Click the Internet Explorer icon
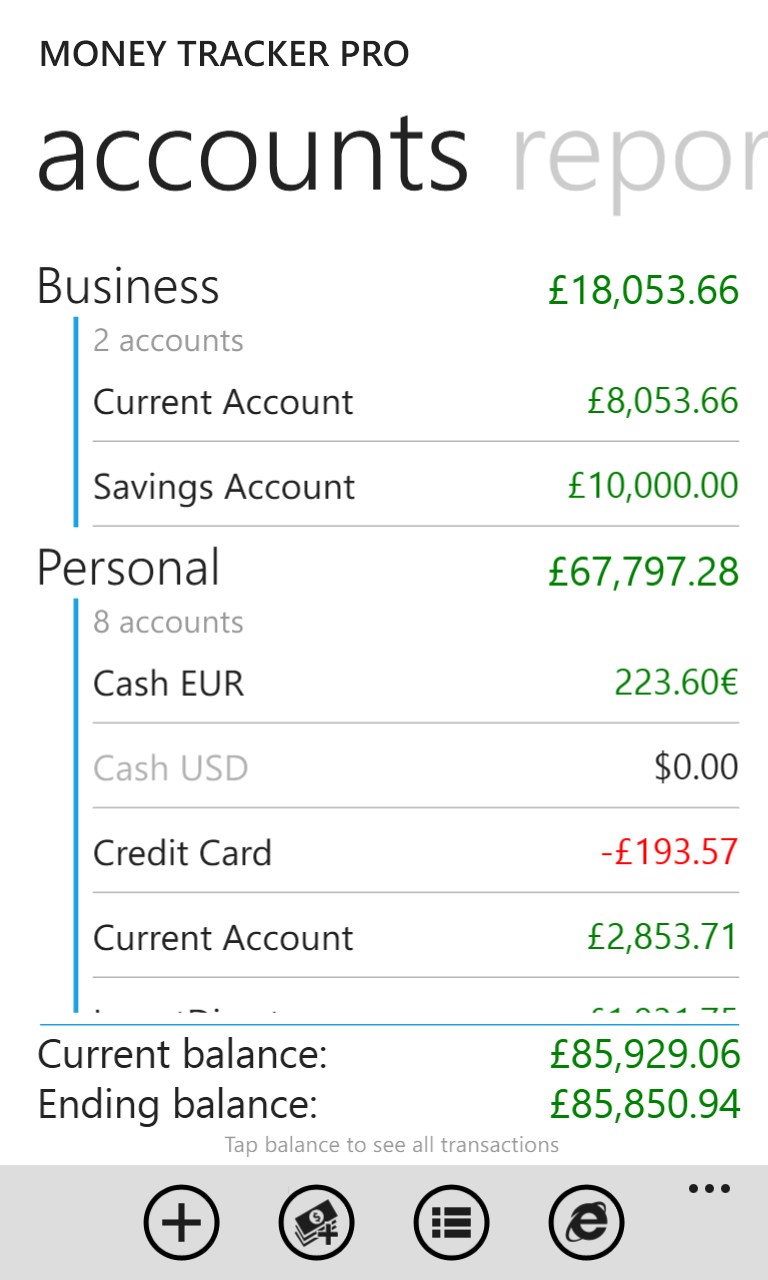768x1280 pixels. [587, 1222]
